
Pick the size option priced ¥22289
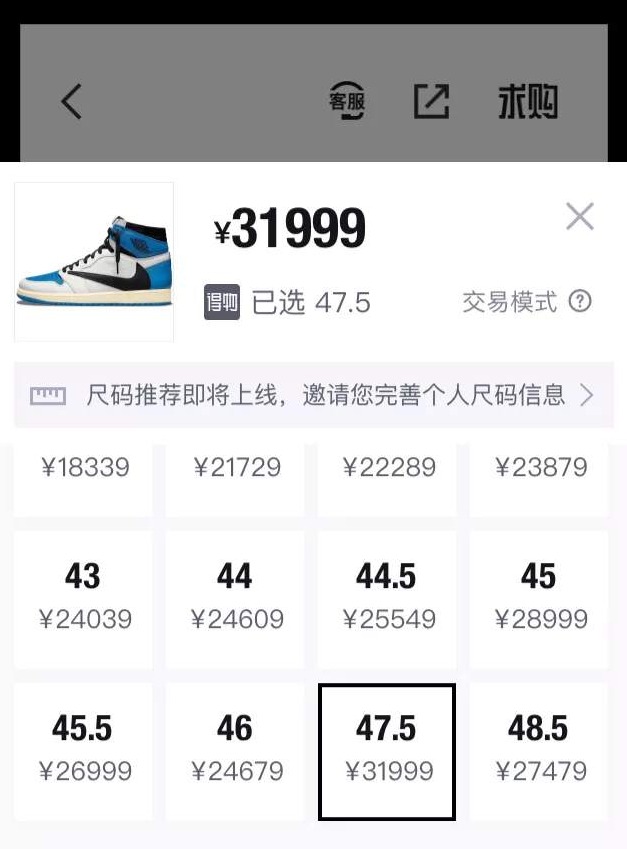tap(388, 476)
